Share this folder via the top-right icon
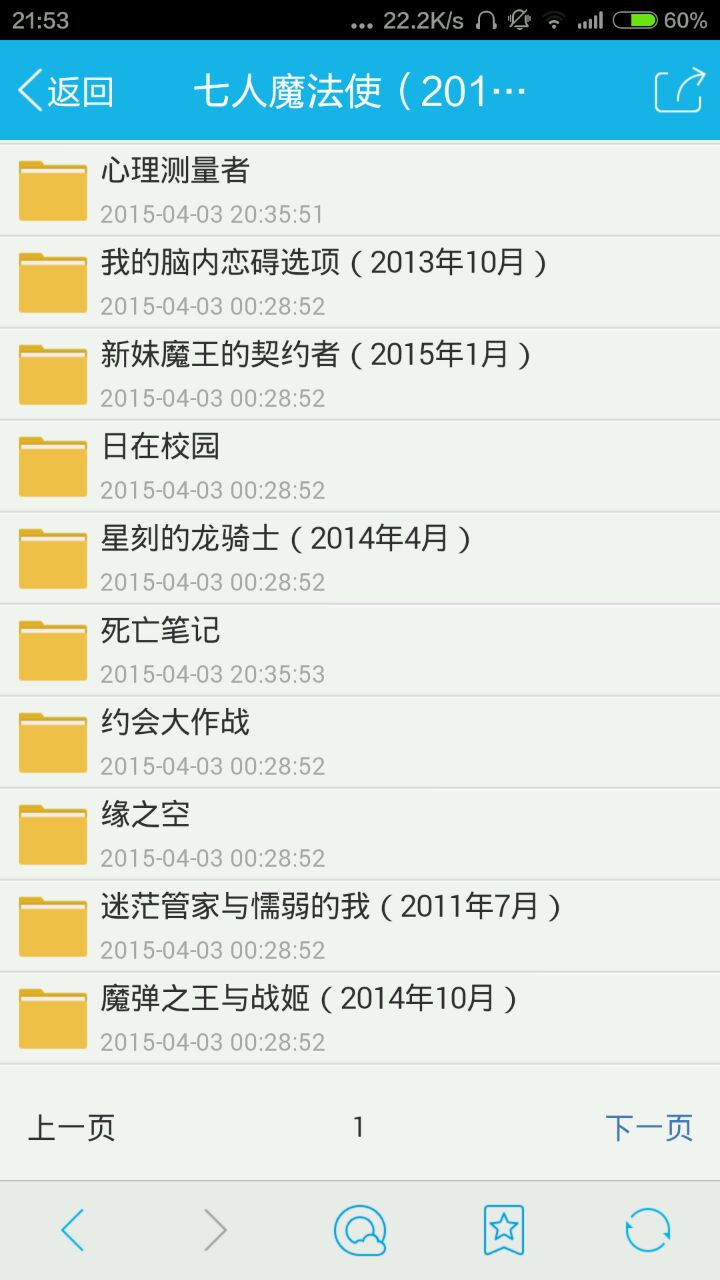Viewport: 720px width, 1280px height. (x=679, y=91)
